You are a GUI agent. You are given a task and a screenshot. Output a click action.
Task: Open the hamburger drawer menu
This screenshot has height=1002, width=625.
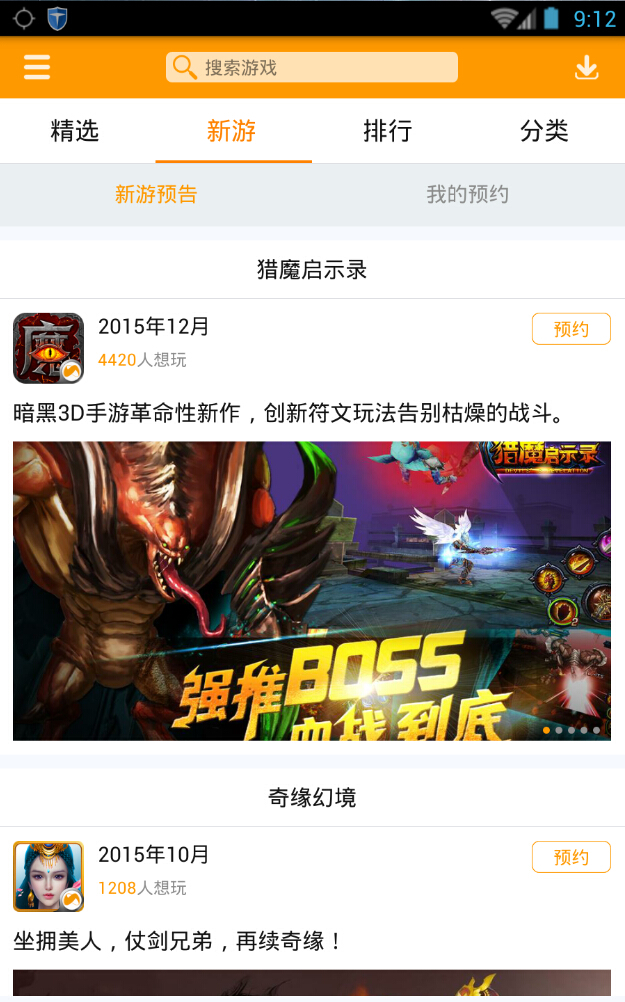click(x=37, y=67)
